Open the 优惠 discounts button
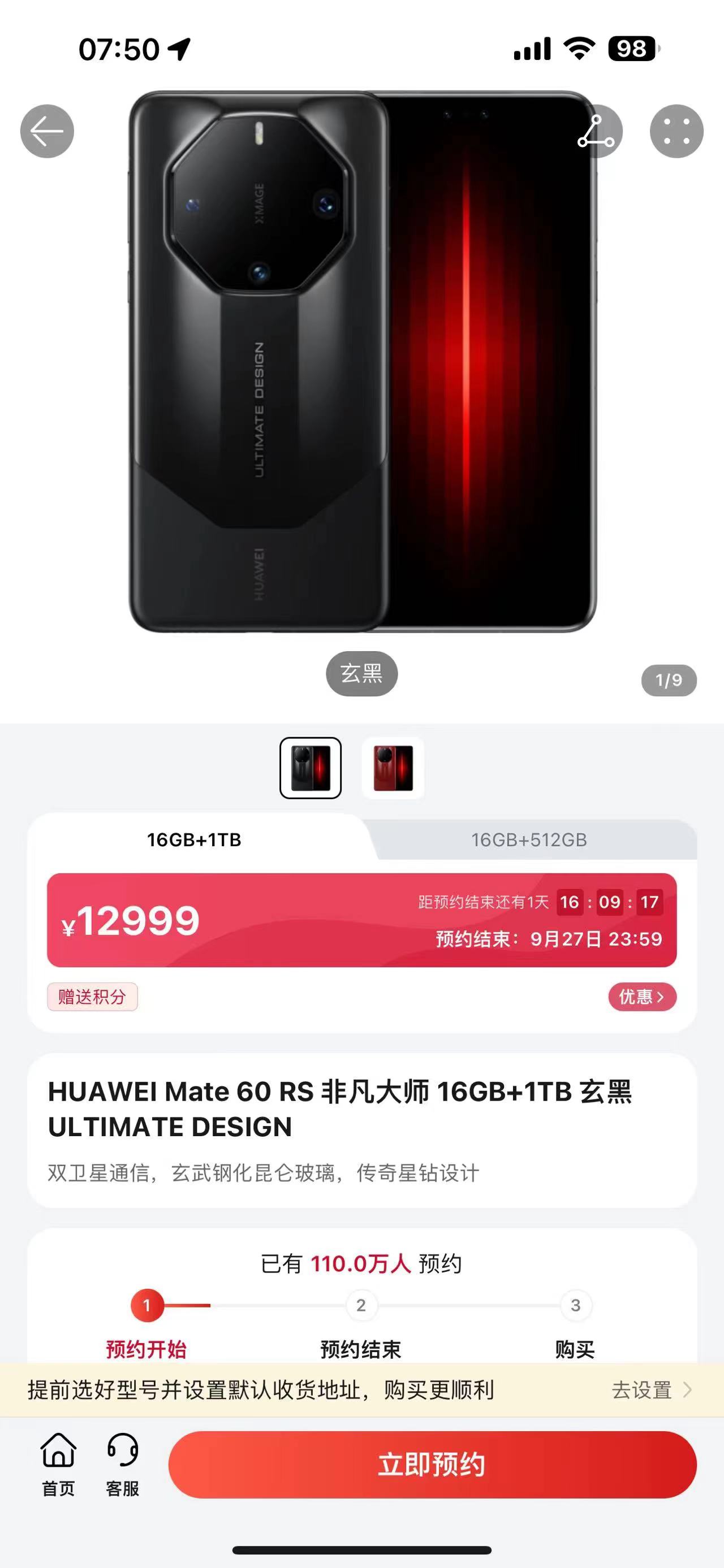This screenshot has height=1568, width=724. tap(642, 997)
